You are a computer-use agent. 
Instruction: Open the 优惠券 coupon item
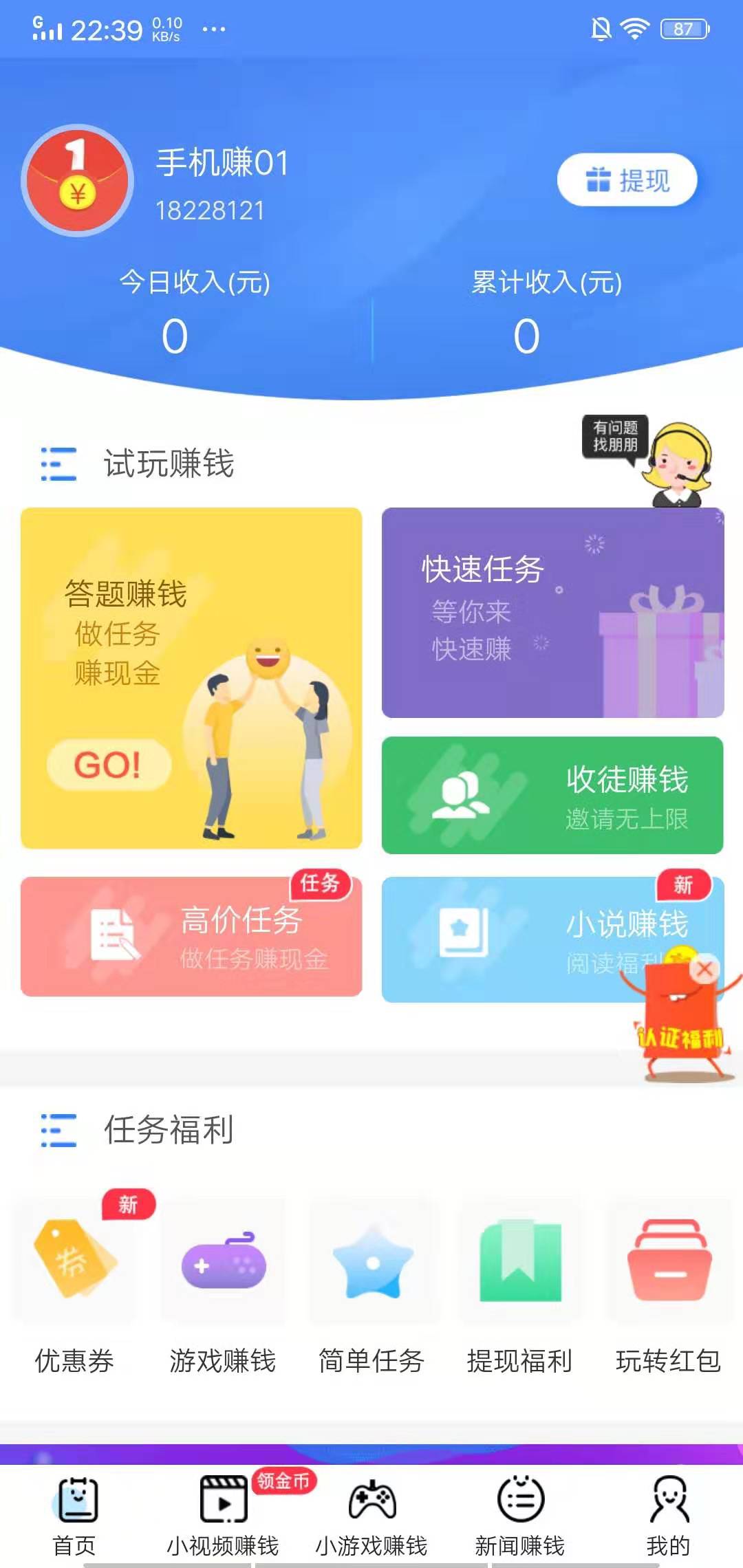click(x=74, y=1286)
